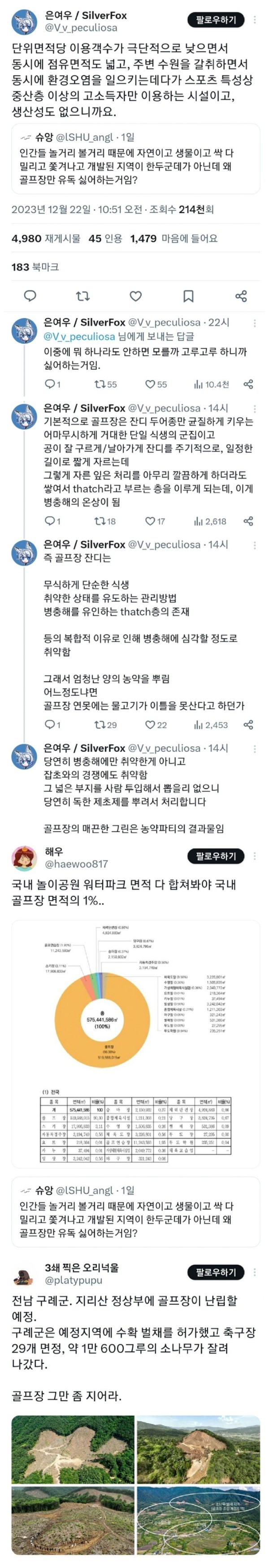Retweet the main tweet
Image resolution: width=269 pixels, height=1568 pixels.
[x=82, y=296]
